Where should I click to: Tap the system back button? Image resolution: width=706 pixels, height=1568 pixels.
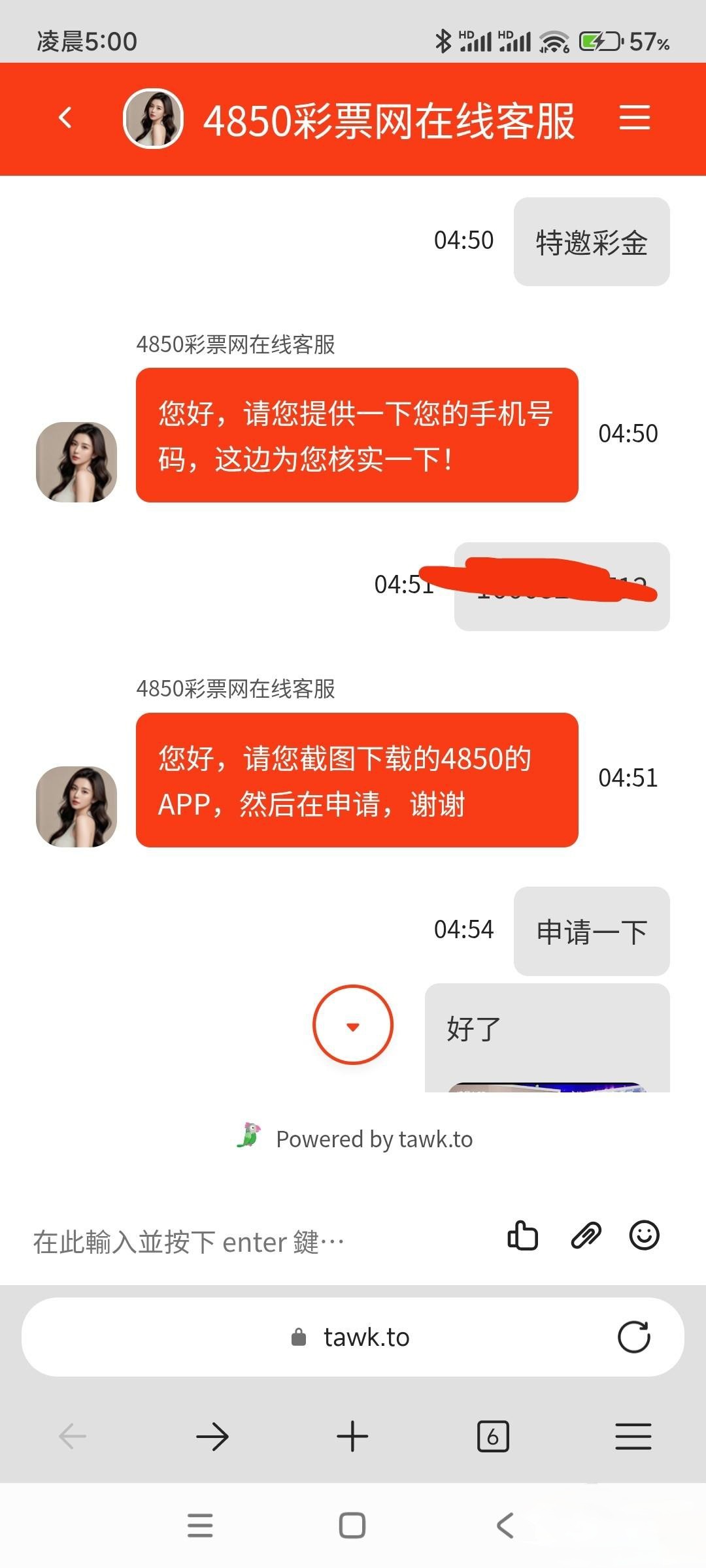click(x=505, y=1526)
